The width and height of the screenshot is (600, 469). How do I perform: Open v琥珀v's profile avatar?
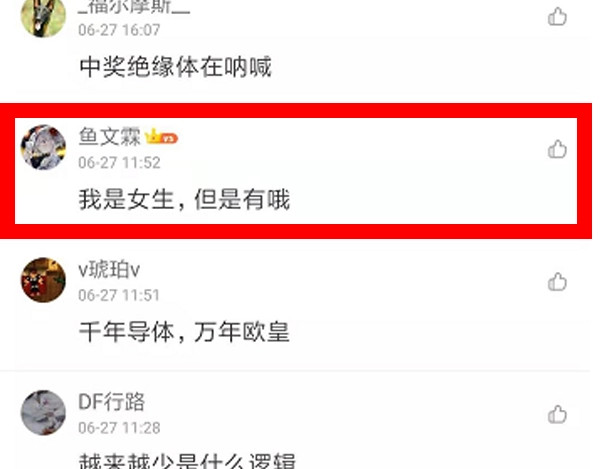pos(43,280)
